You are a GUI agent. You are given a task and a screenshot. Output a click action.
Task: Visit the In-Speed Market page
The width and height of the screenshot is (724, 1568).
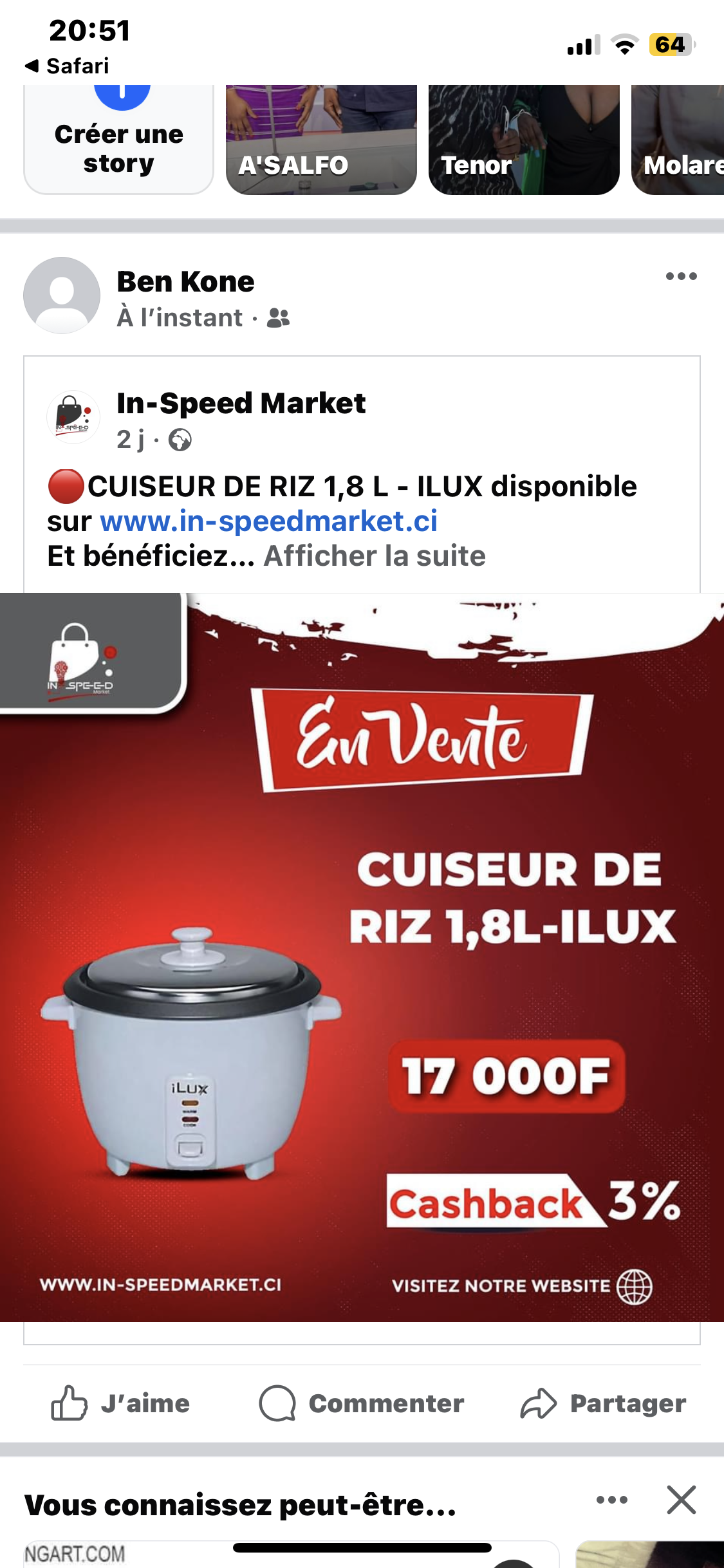[241, 404]
